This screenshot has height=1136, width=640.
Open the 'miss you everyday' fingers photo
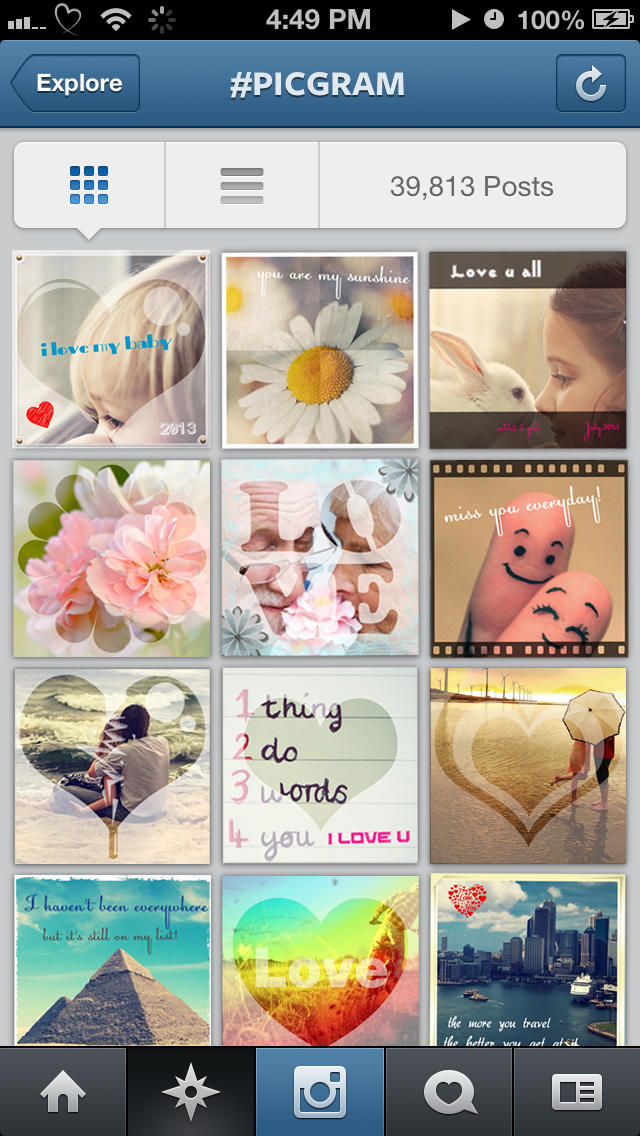click(528, 558)
